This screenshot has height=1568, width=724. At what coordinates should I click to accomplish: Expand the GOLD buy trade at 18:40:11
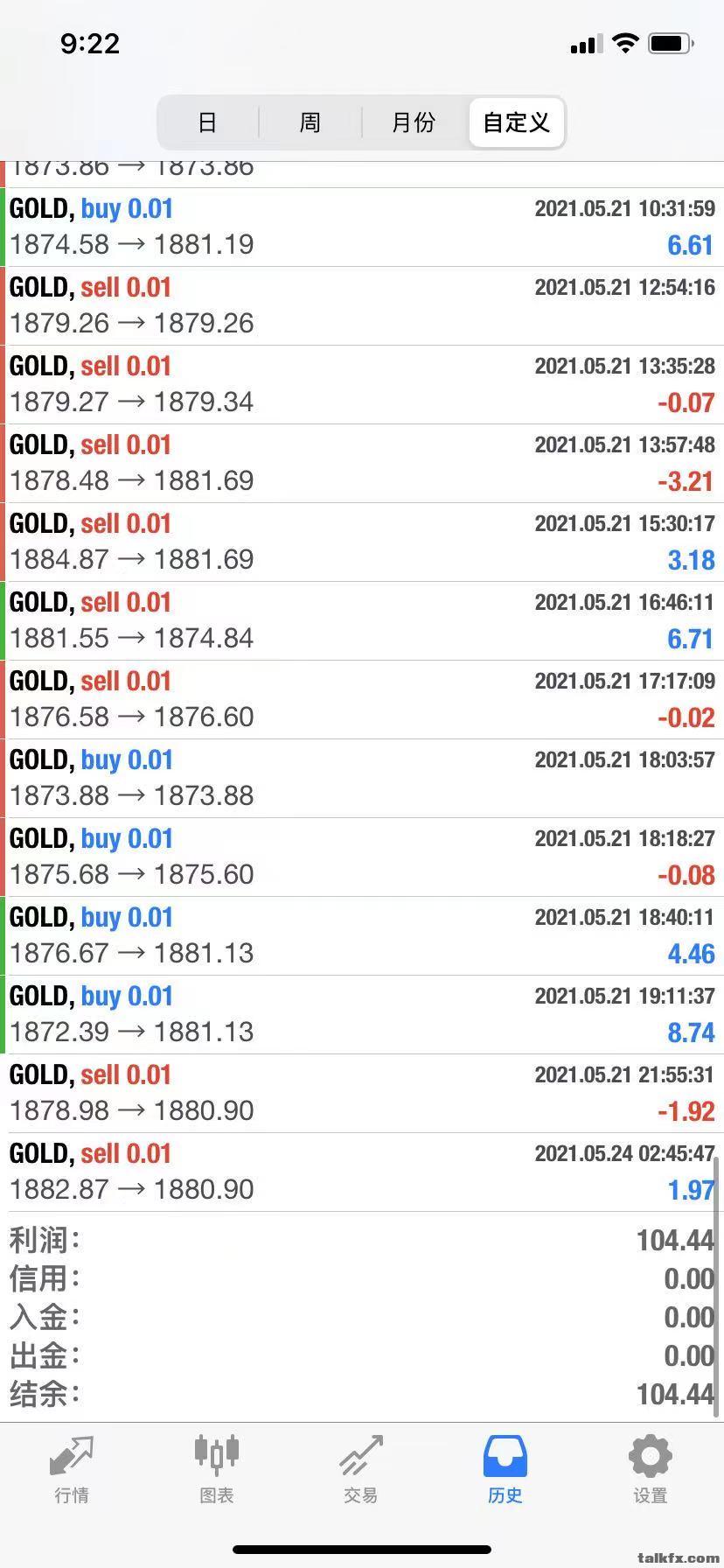[362, 936]
